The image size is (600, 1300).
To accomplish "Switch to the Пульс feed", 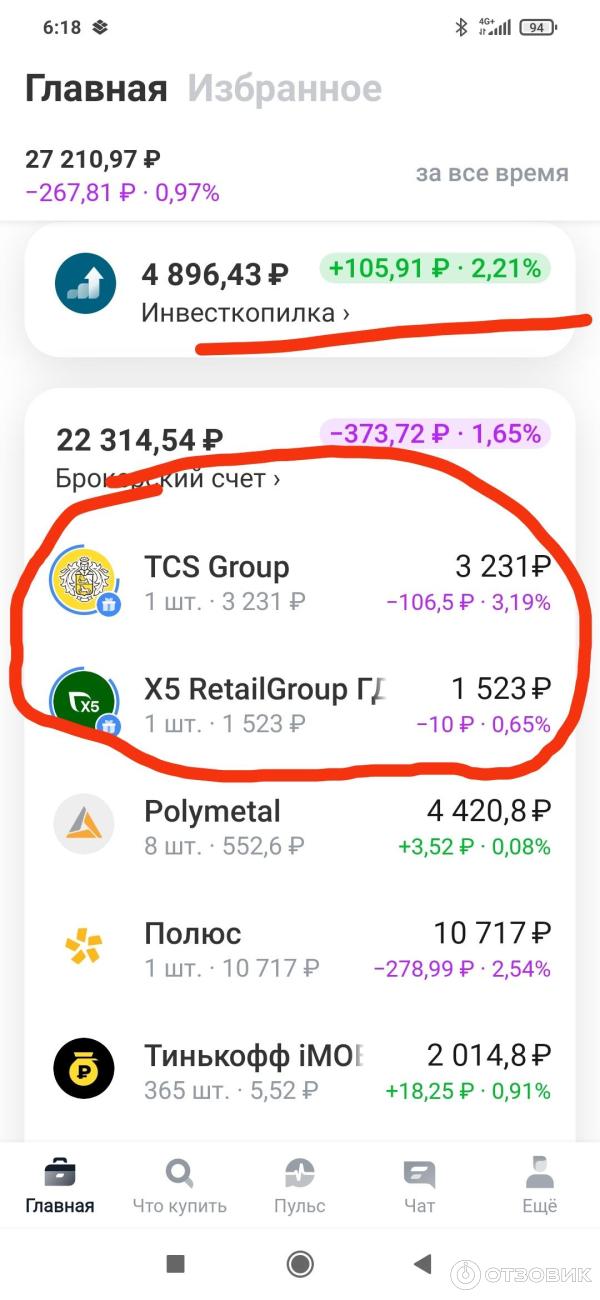I will pyautogui.click(x=300, y=1186).
